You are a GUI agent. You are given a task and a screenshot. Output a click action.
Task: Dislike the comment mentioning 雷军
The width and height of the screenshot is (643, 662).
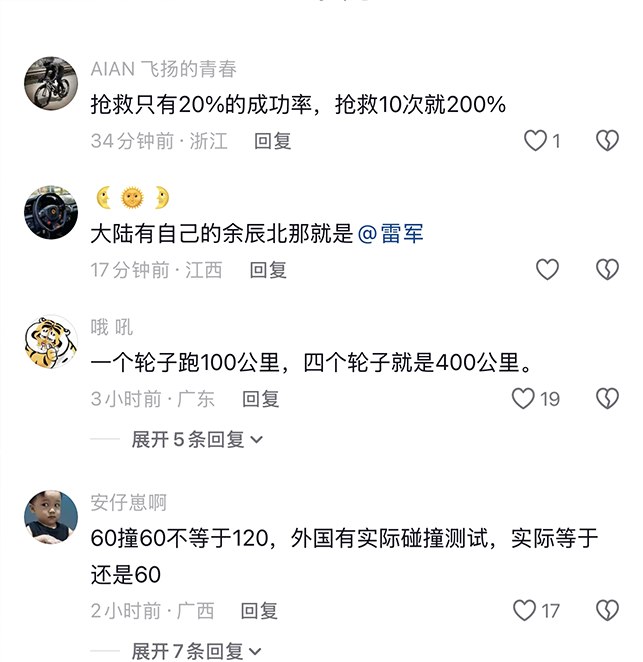coord(607,270)
